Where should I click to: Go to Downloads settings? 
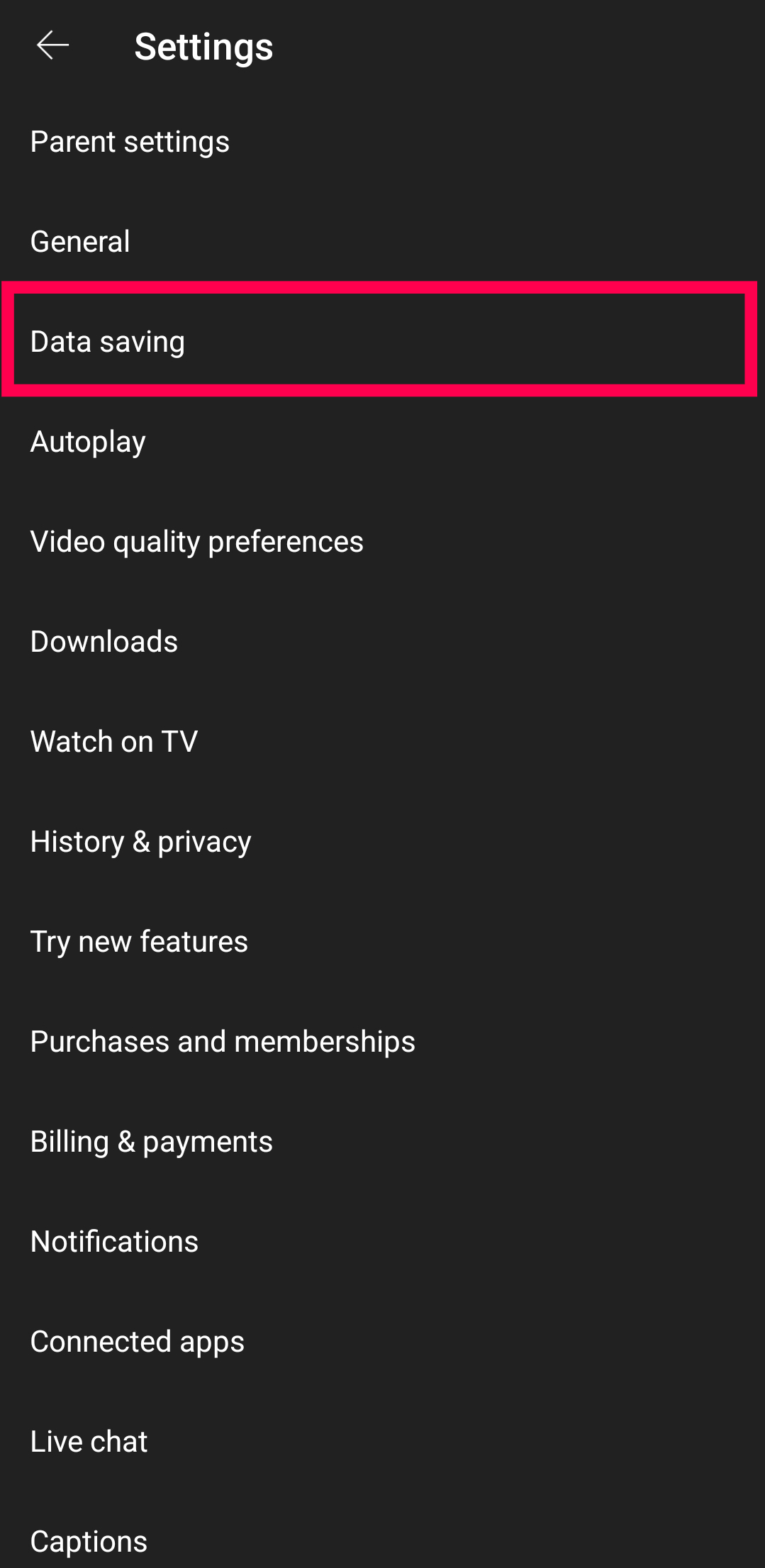point(104,642)
